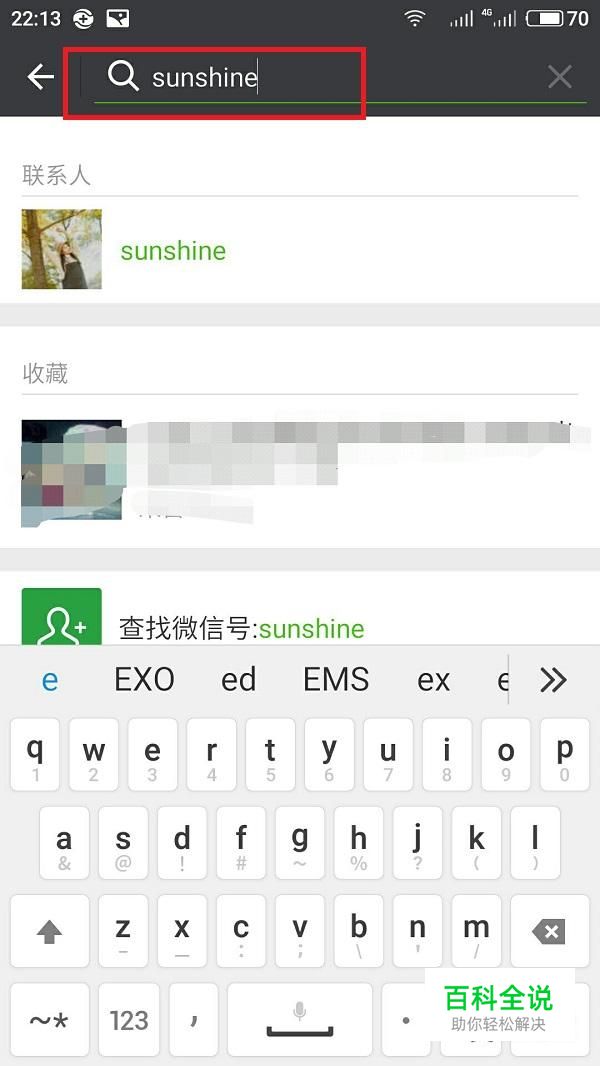Select 查找微信号:sunshine row
Image resolution: width=600 pixels, height=1066 pixels.
pyautogui.click(x=300, y=626)
